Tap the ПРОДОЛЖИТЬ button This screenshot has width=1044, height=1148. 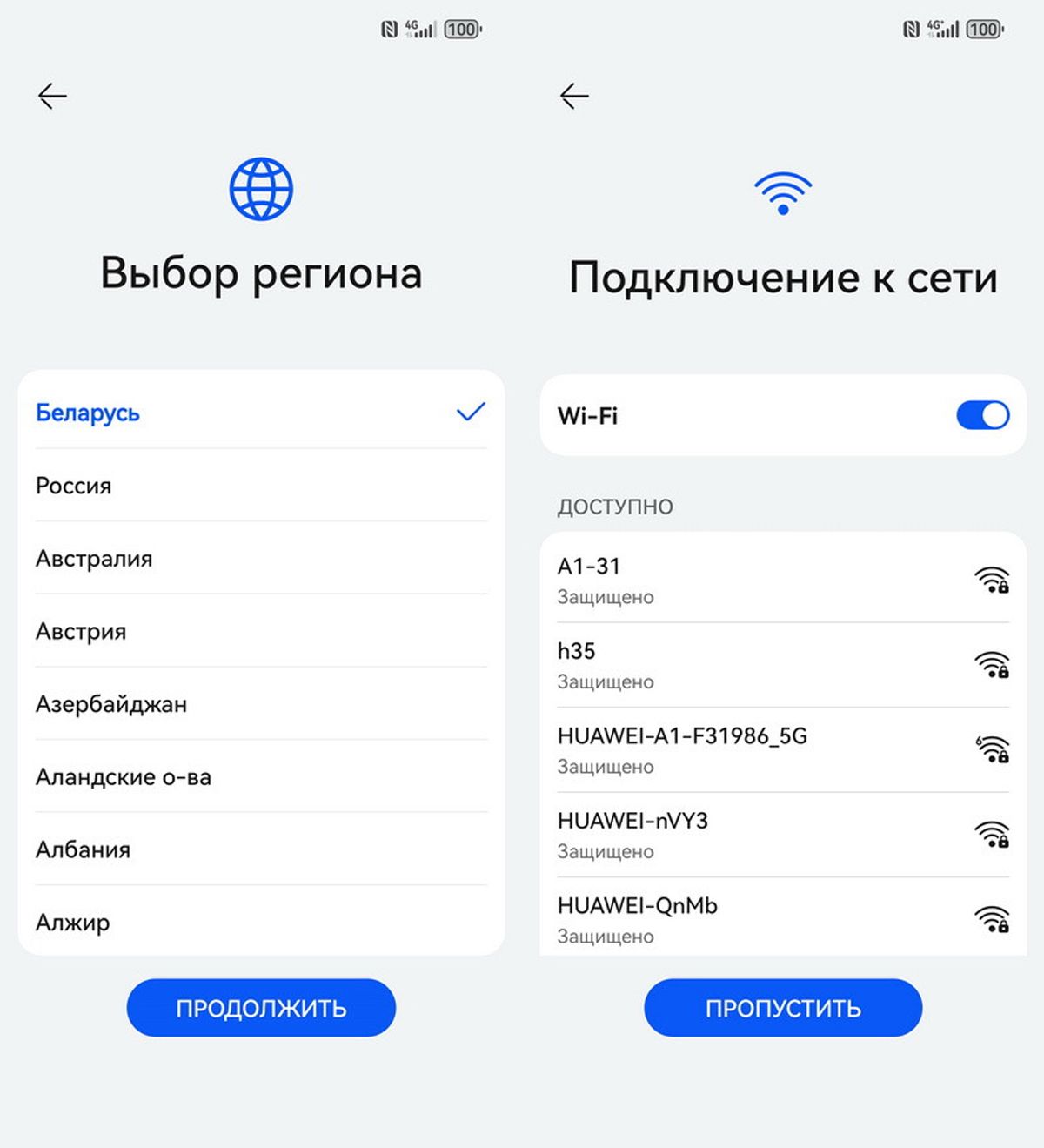pos(261,1008)
